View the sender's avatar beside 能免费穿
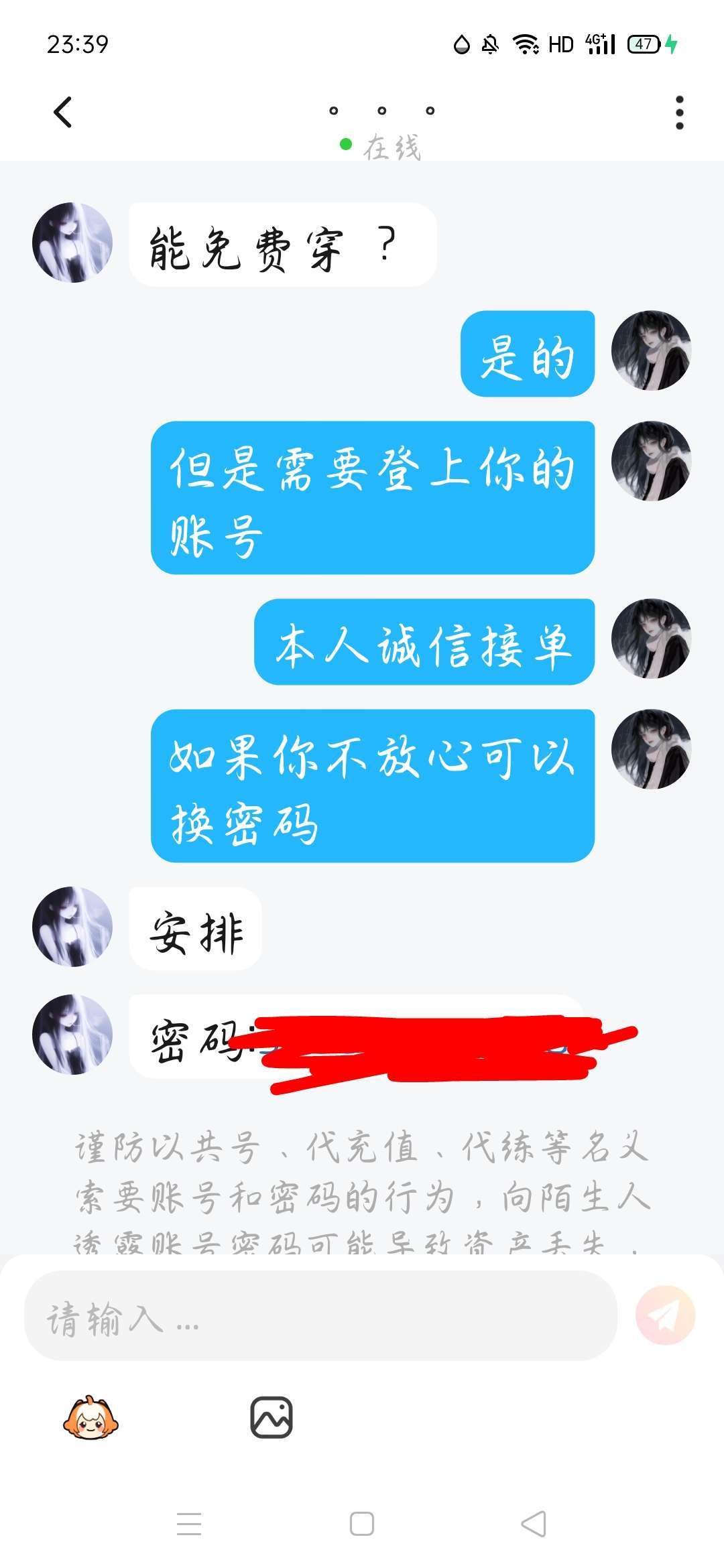The image size is (724, 1568). [72, 243]
